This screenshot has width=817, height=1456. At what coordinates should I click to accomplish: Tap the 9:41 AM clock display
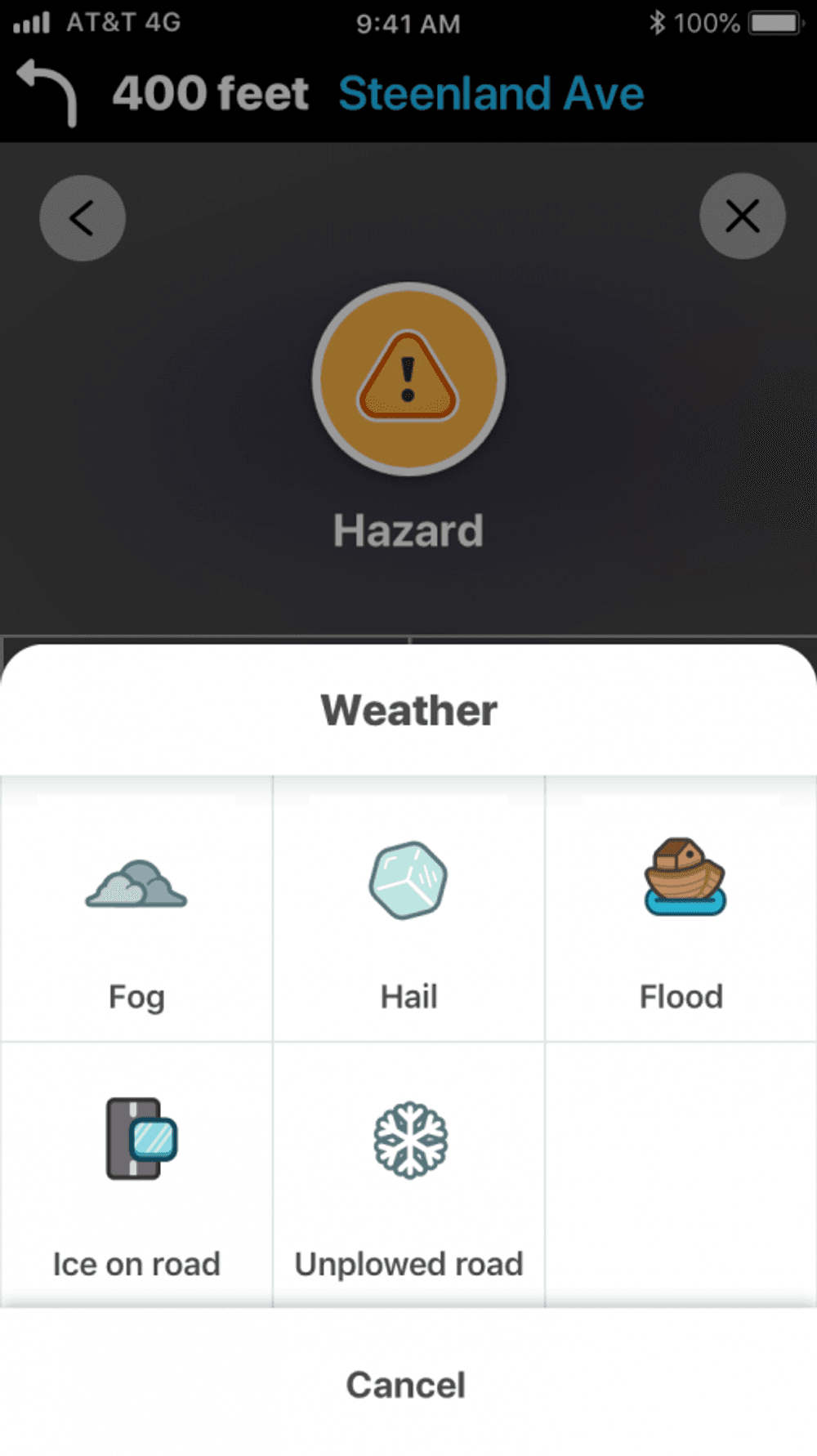(408, 22)
